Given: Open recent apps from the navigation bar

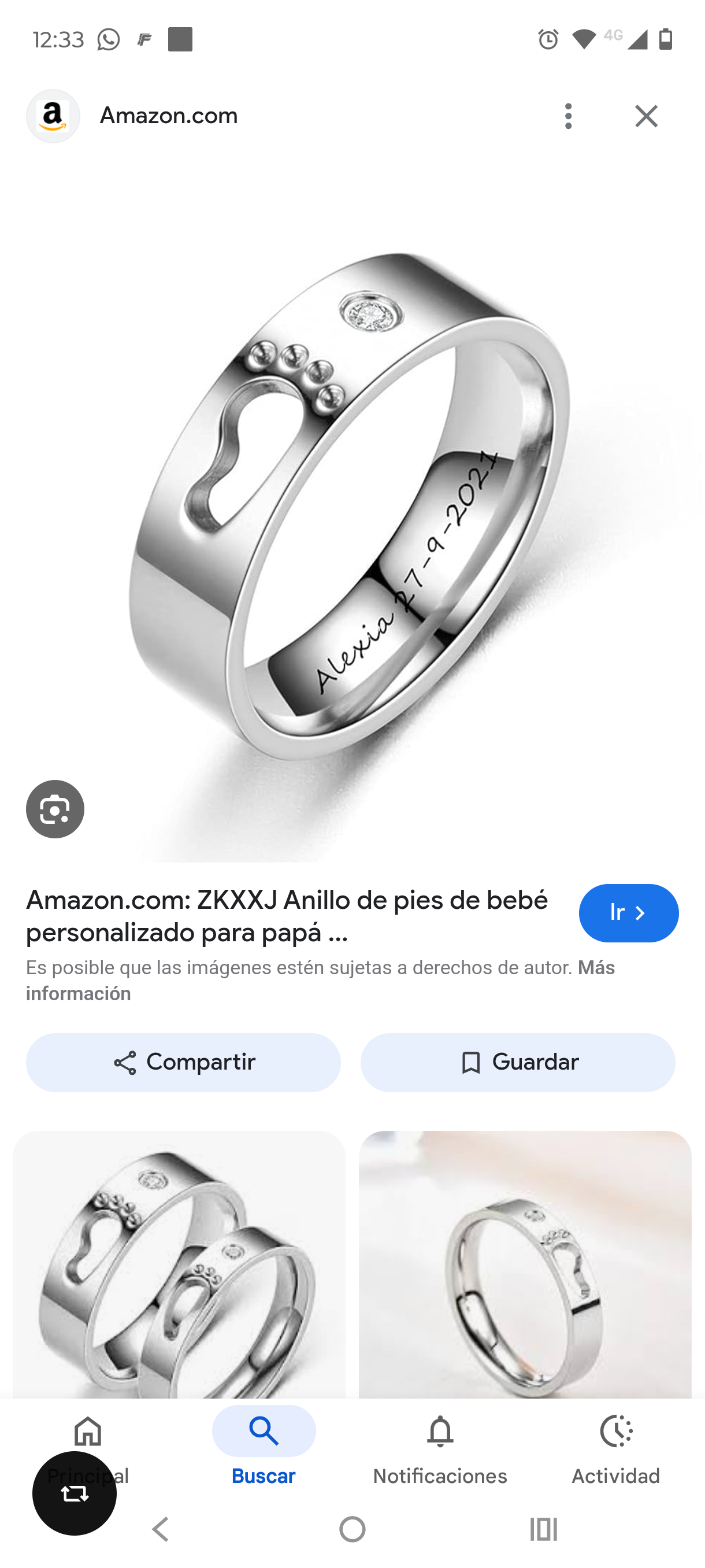Looking at the screenshot, I should tap(543, 1529).
